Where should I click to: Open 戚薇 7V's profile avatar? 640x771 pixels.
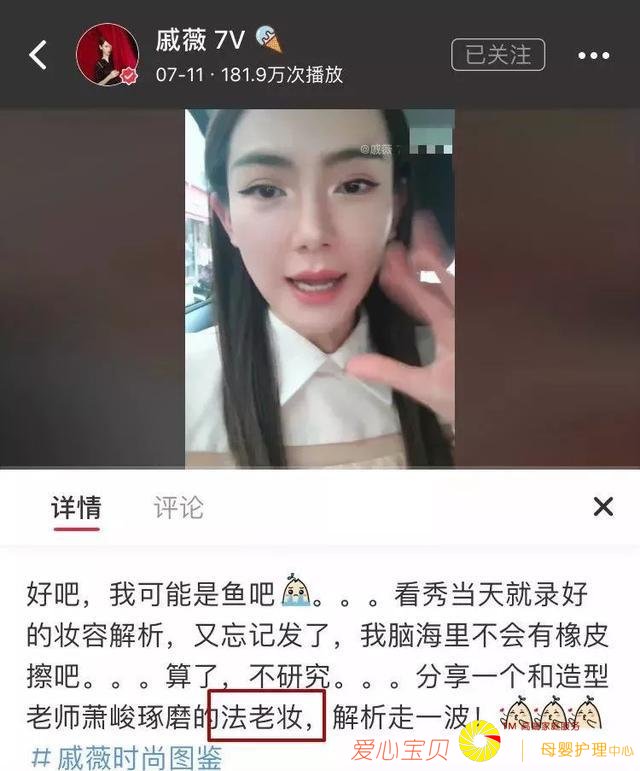click(x=108, y=54)
